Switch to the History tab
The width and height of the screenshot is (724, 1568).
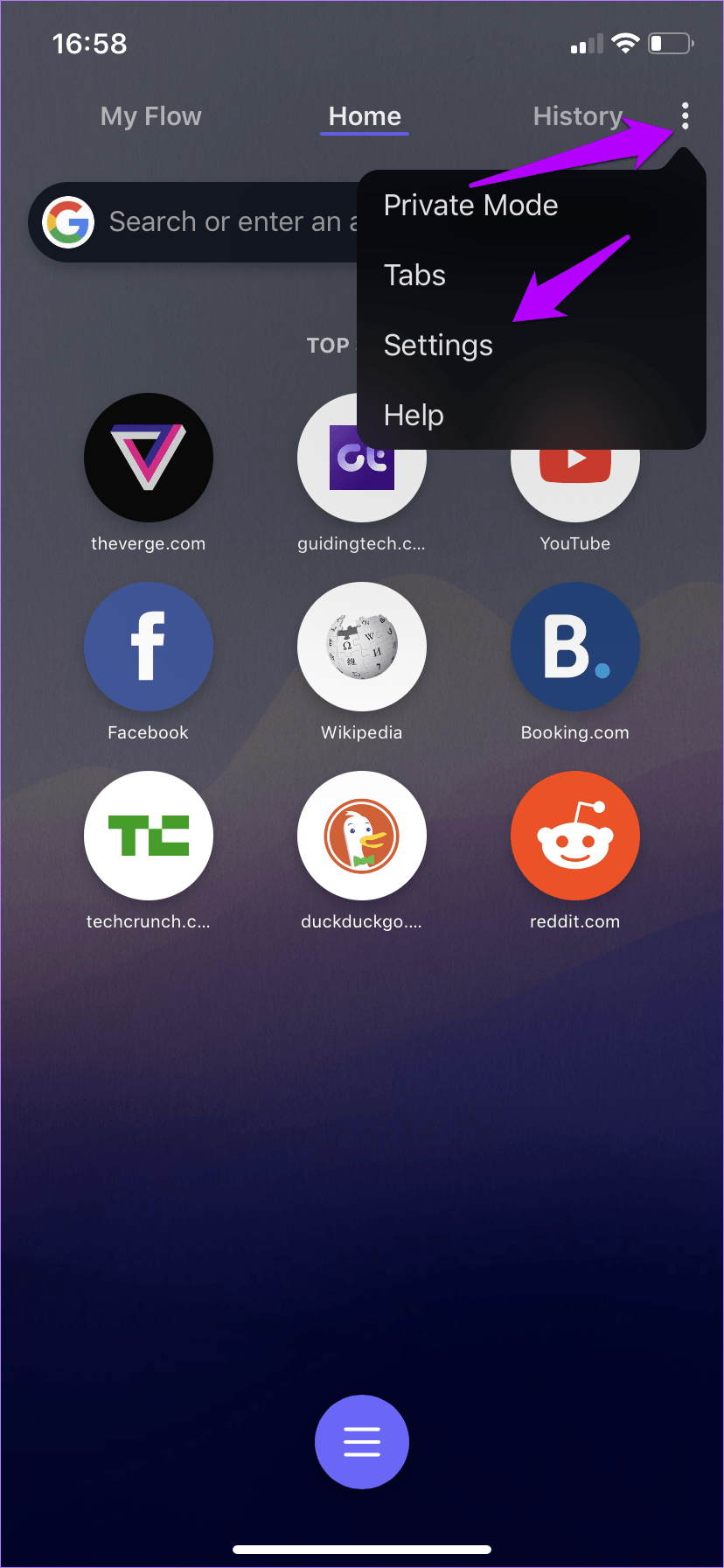pyautogui.click(x=577, y=116)
